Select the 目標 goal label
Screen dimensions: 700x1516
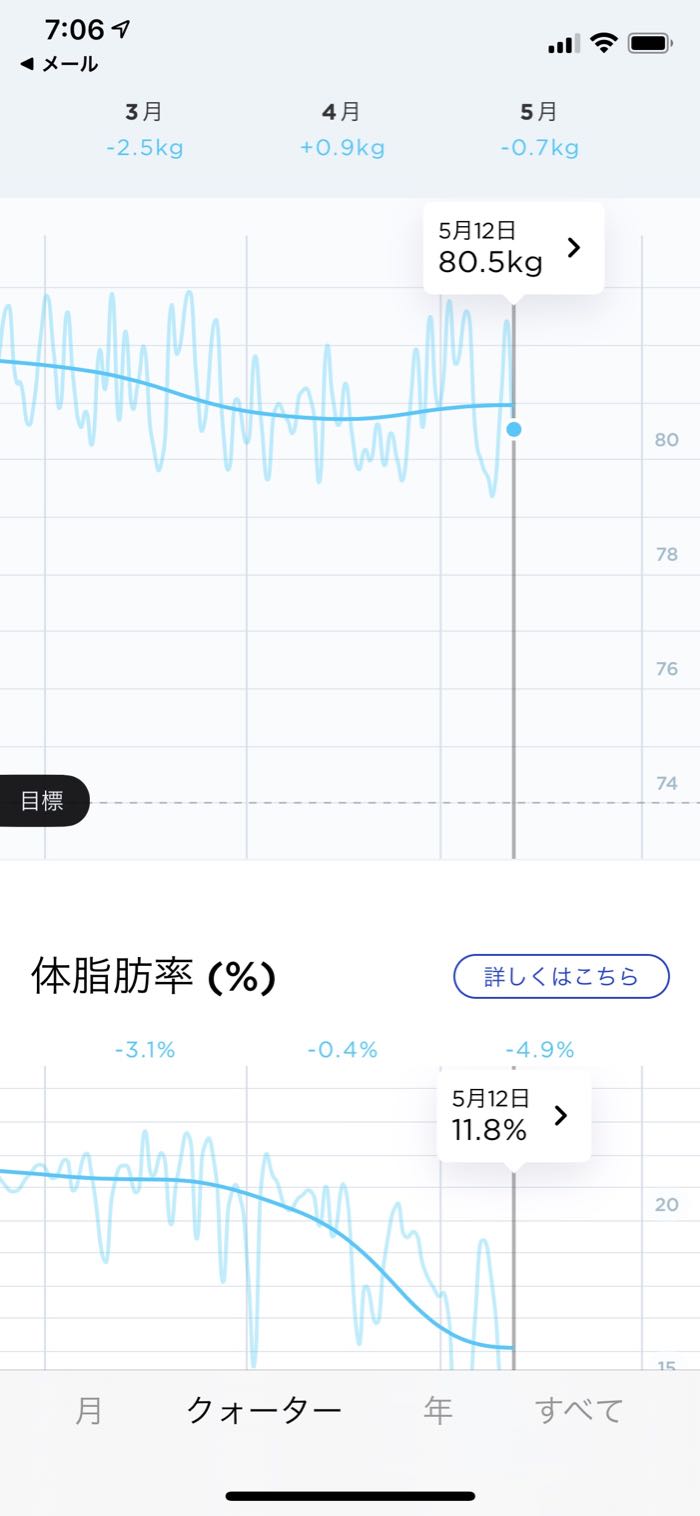pos(43,801)
